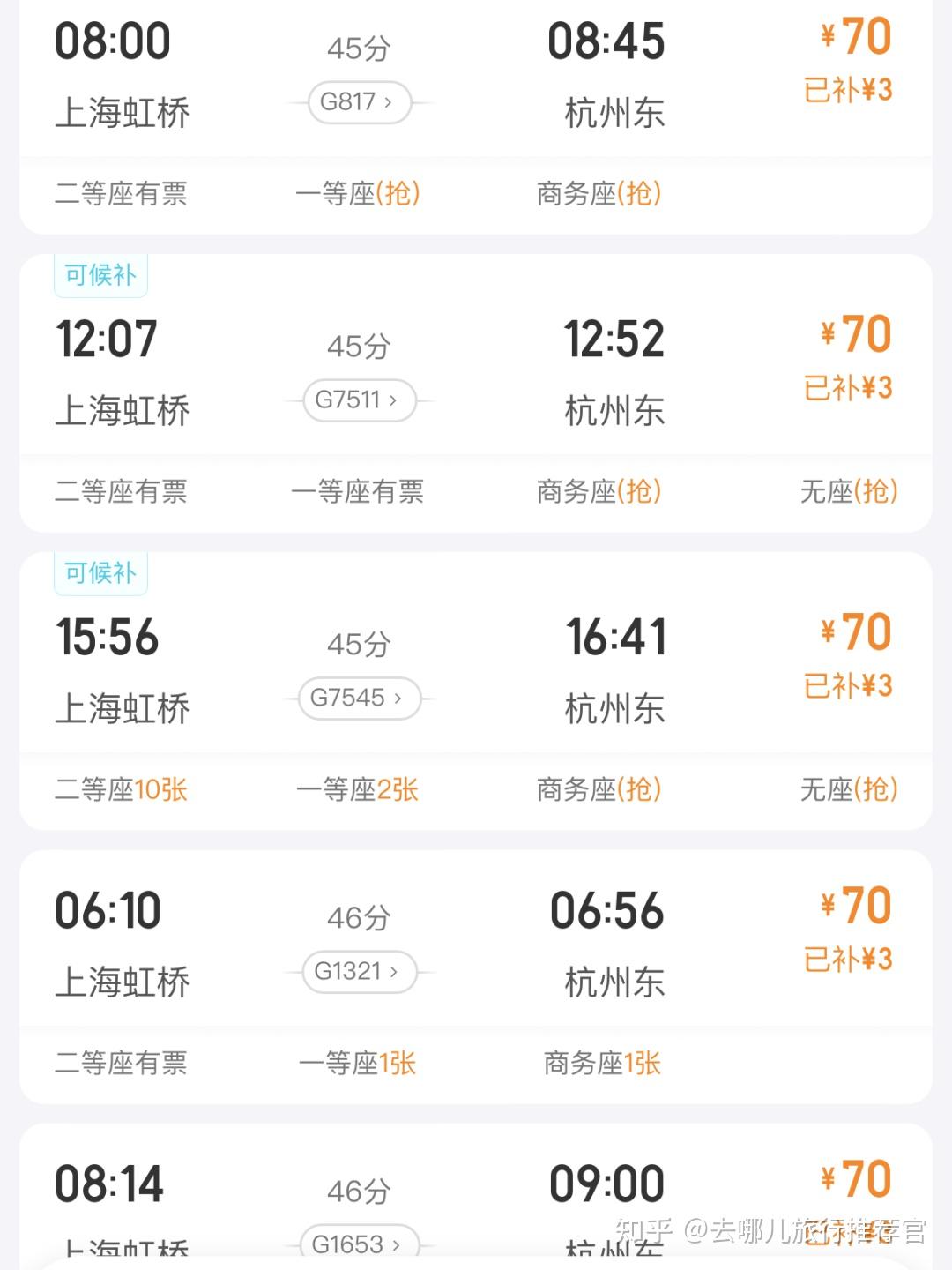
Task: Show train G7511 schedule details
Action: [357, 400]
